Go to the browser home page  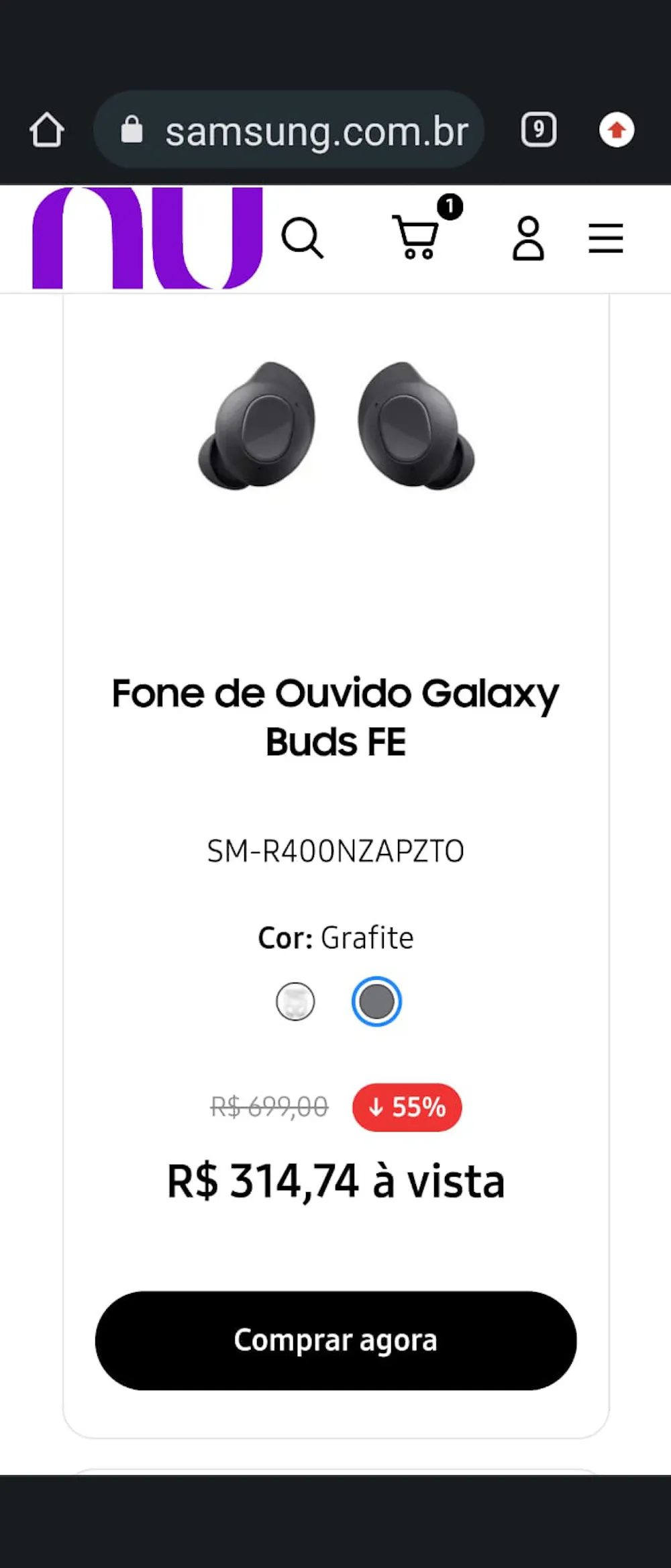[x=46, y=130]
